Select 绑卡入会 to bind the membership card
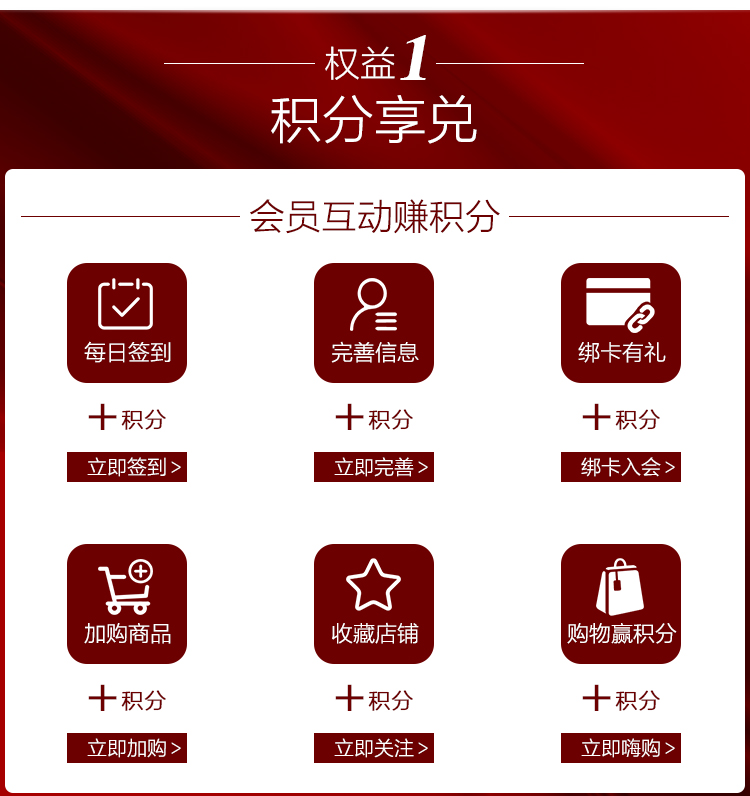 click(x=621, y=467)
